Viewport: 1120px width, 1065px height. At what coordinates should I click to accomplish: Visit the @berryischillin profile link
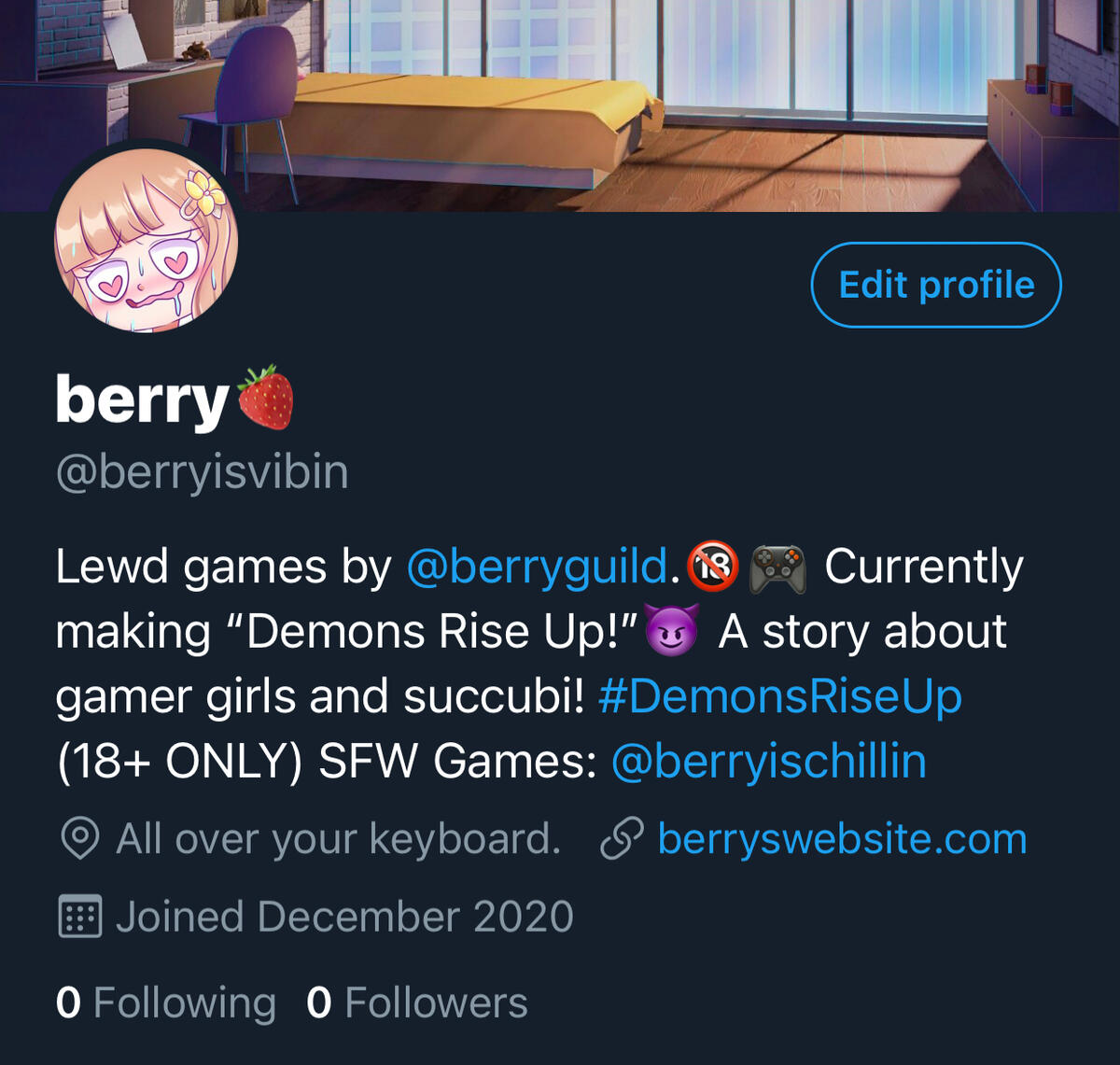(768, 762)
